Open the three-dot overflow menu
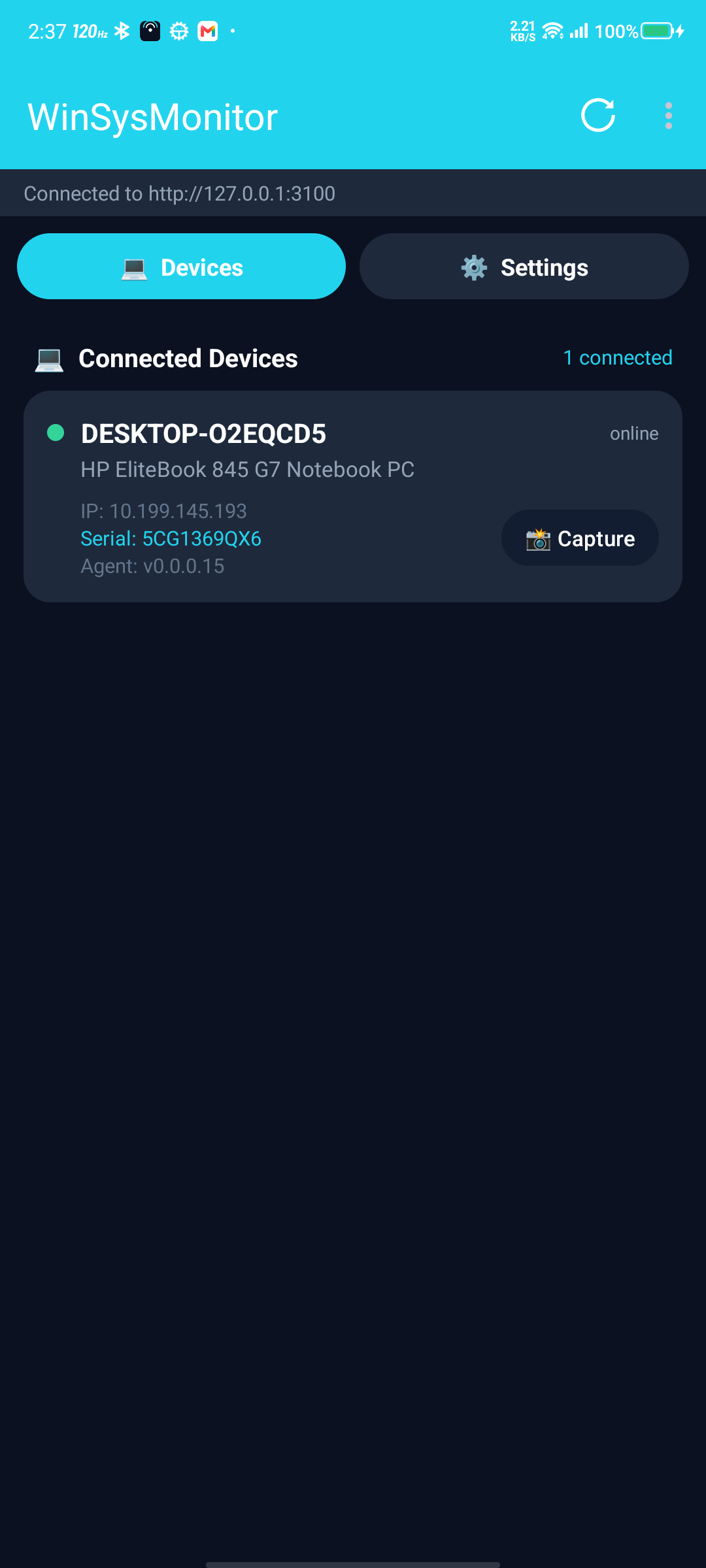 click(668, 116)
